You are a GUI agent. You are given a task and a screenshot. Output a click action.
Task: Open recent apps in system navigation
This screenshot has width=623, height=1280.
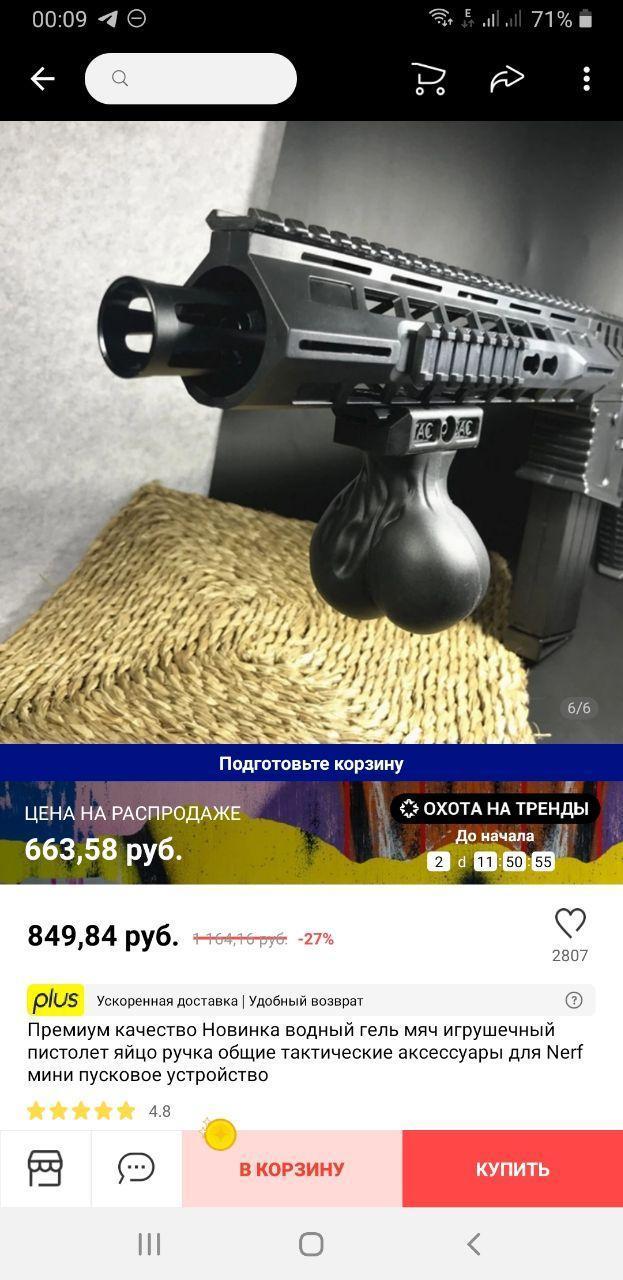(x=149, y=1244)
